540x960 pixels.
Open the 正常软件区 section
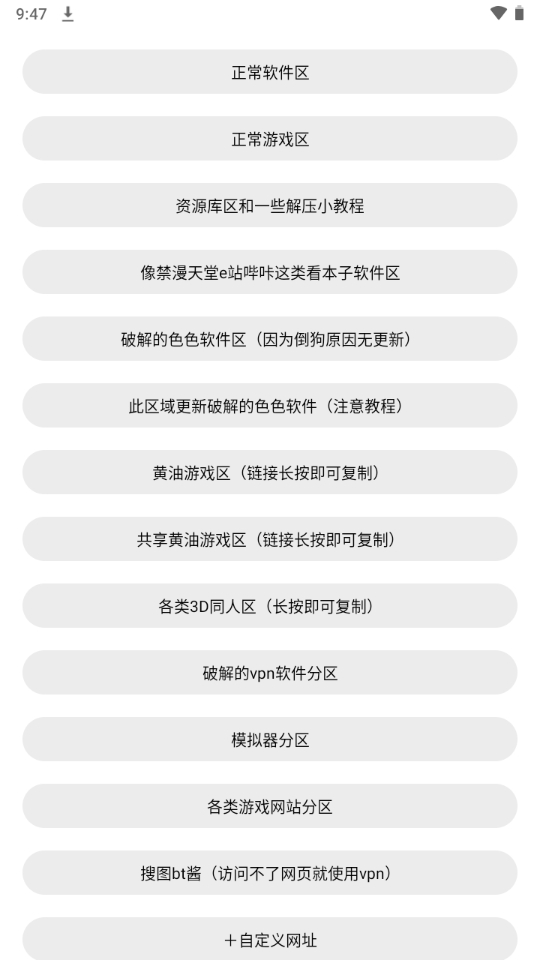click(270, 72)
